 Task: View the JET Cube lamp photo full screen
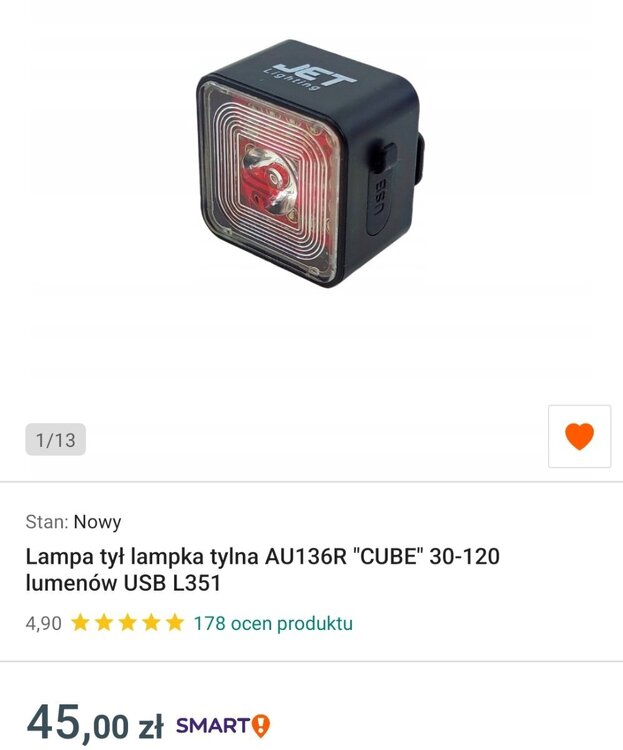coord(306,163)
